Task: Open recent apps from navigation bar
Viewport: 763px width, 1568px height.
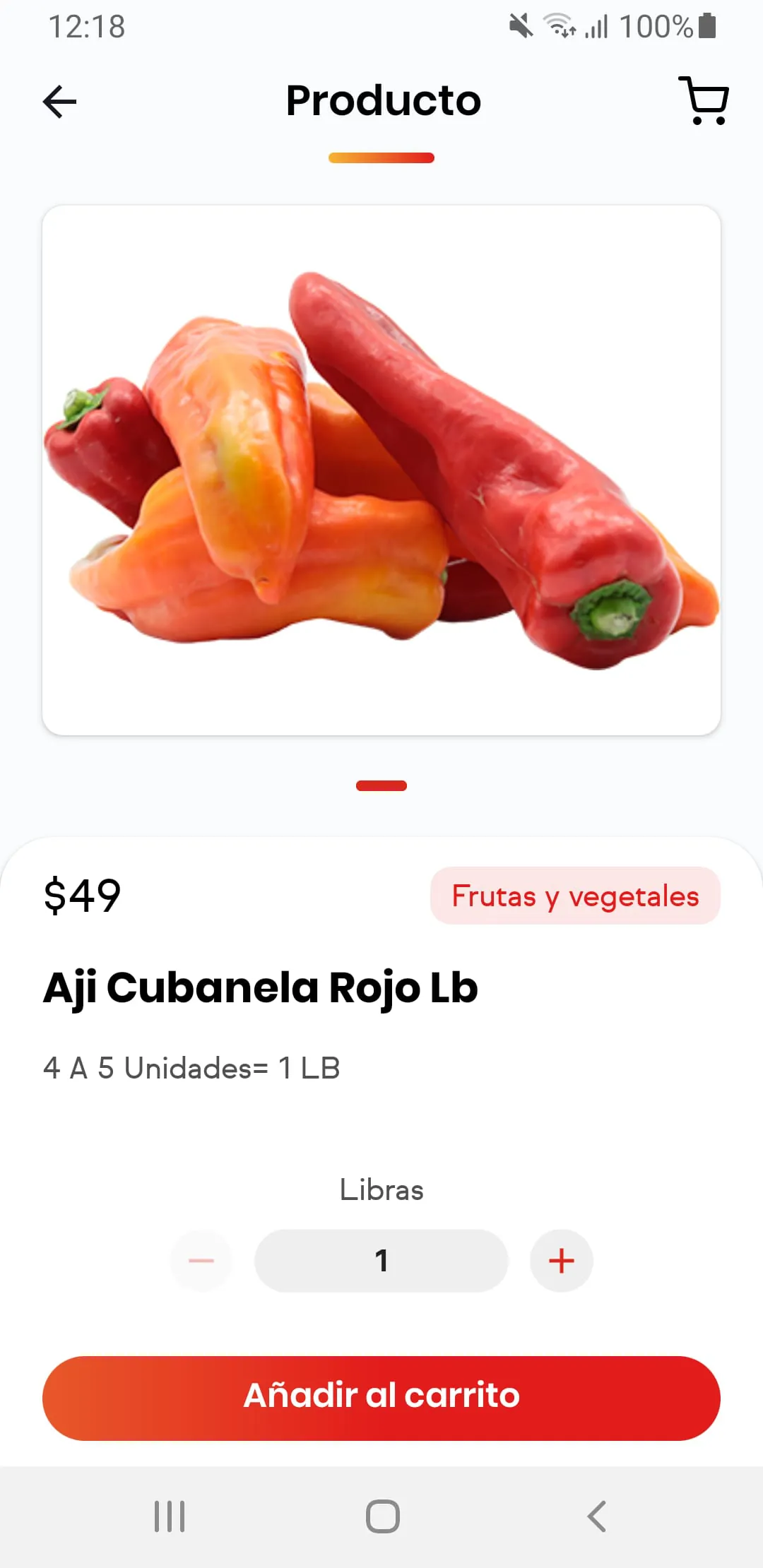Action: 170,1516
